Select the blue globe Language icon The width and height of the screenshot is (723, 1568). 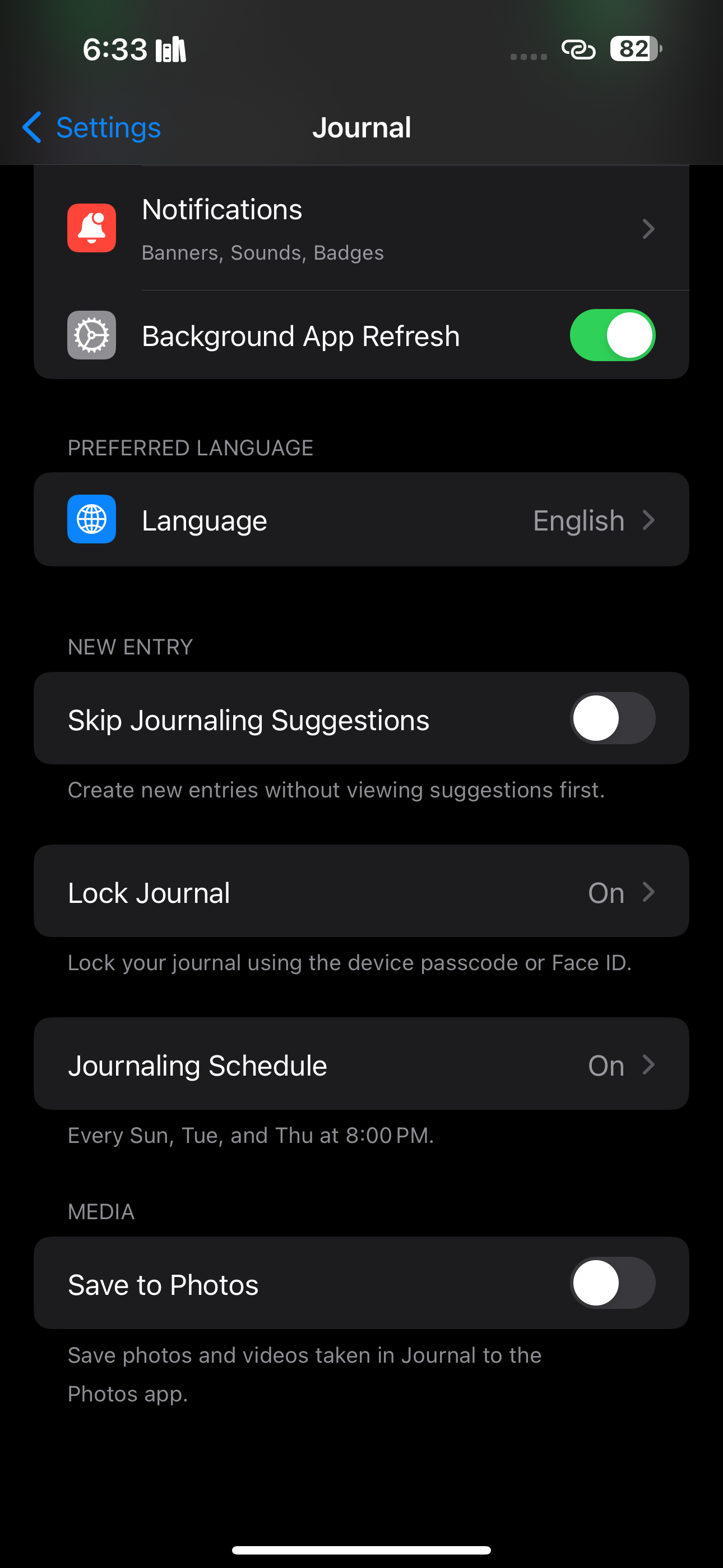click(91, 519)
